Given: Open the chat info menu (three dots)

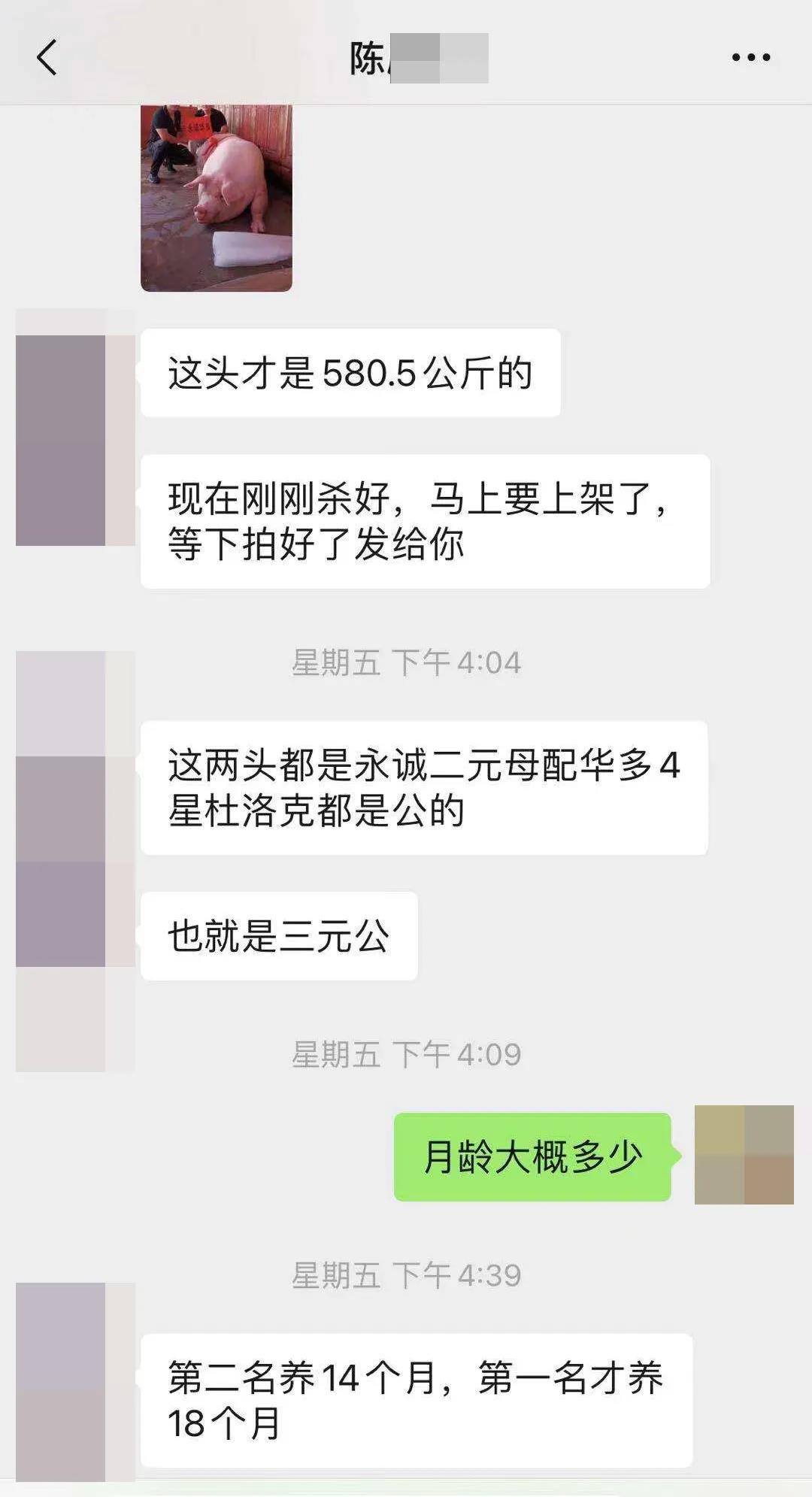Looking at the screenshot, I should pos(751,57).
